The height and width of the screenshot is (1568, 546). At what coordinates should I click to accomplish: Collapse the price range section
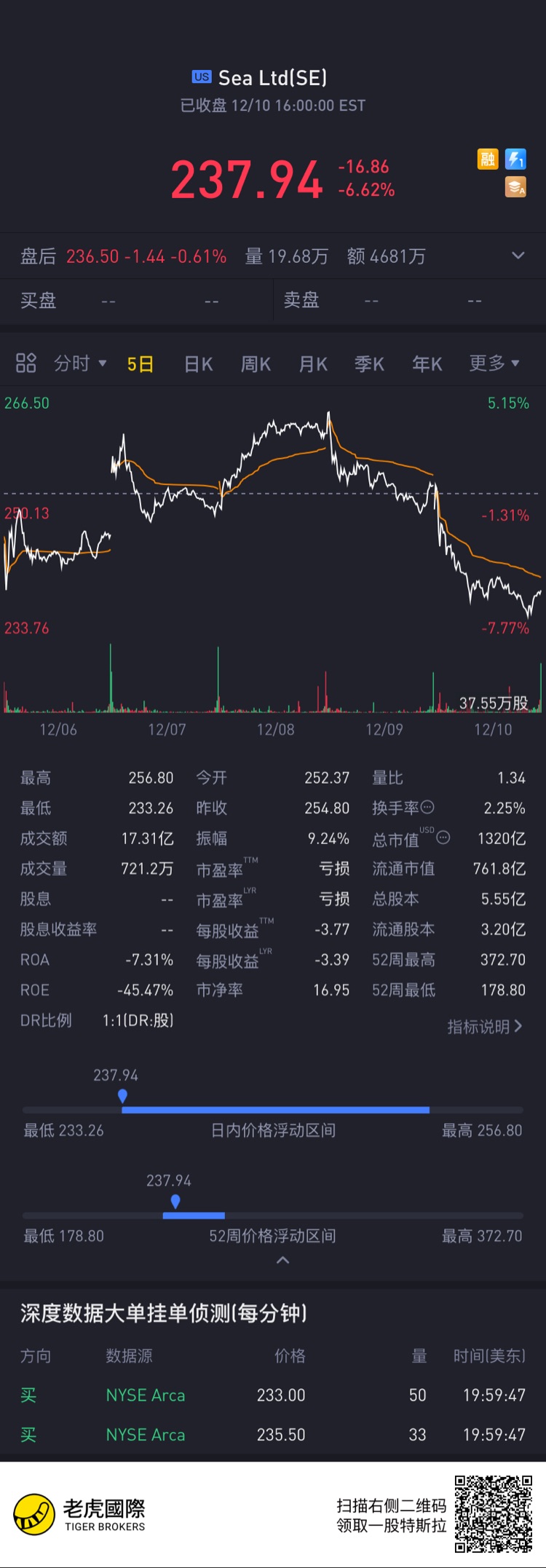coord(283,1260)
